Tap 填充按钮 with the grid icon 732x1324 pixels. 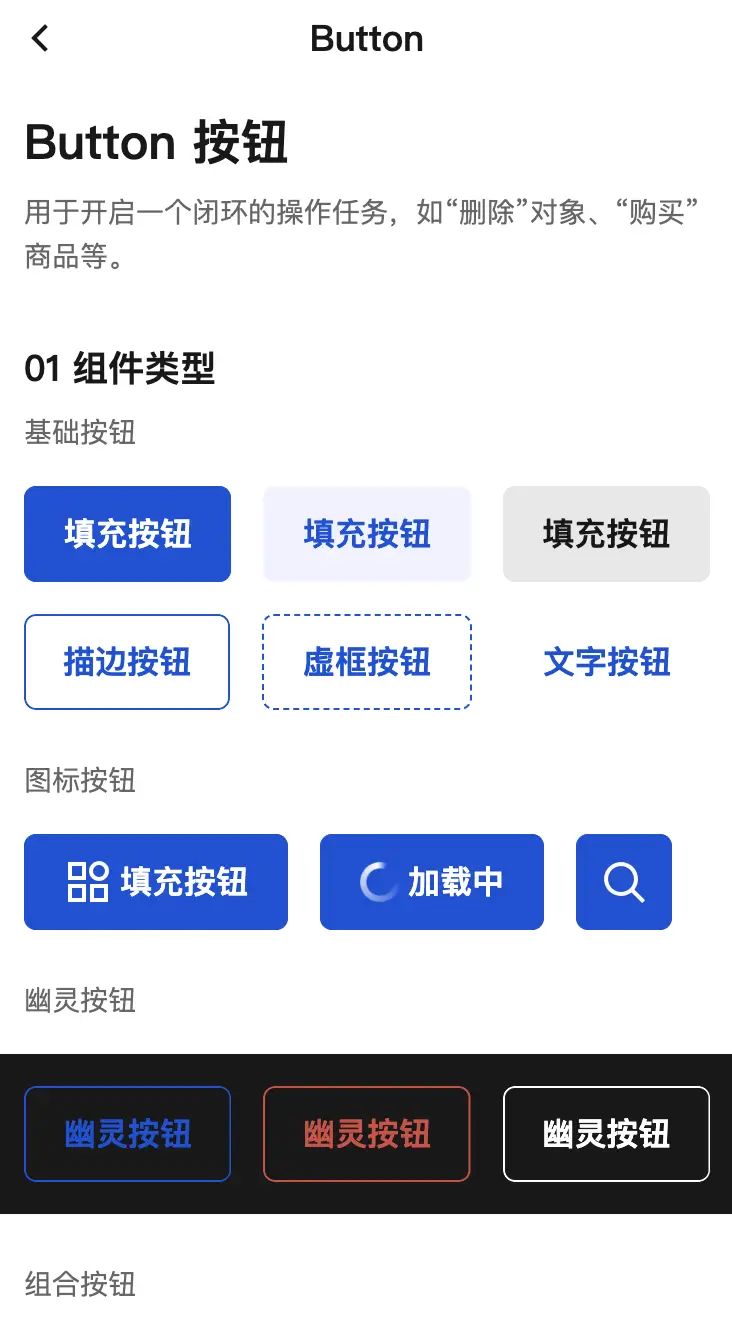coord(156,882)
